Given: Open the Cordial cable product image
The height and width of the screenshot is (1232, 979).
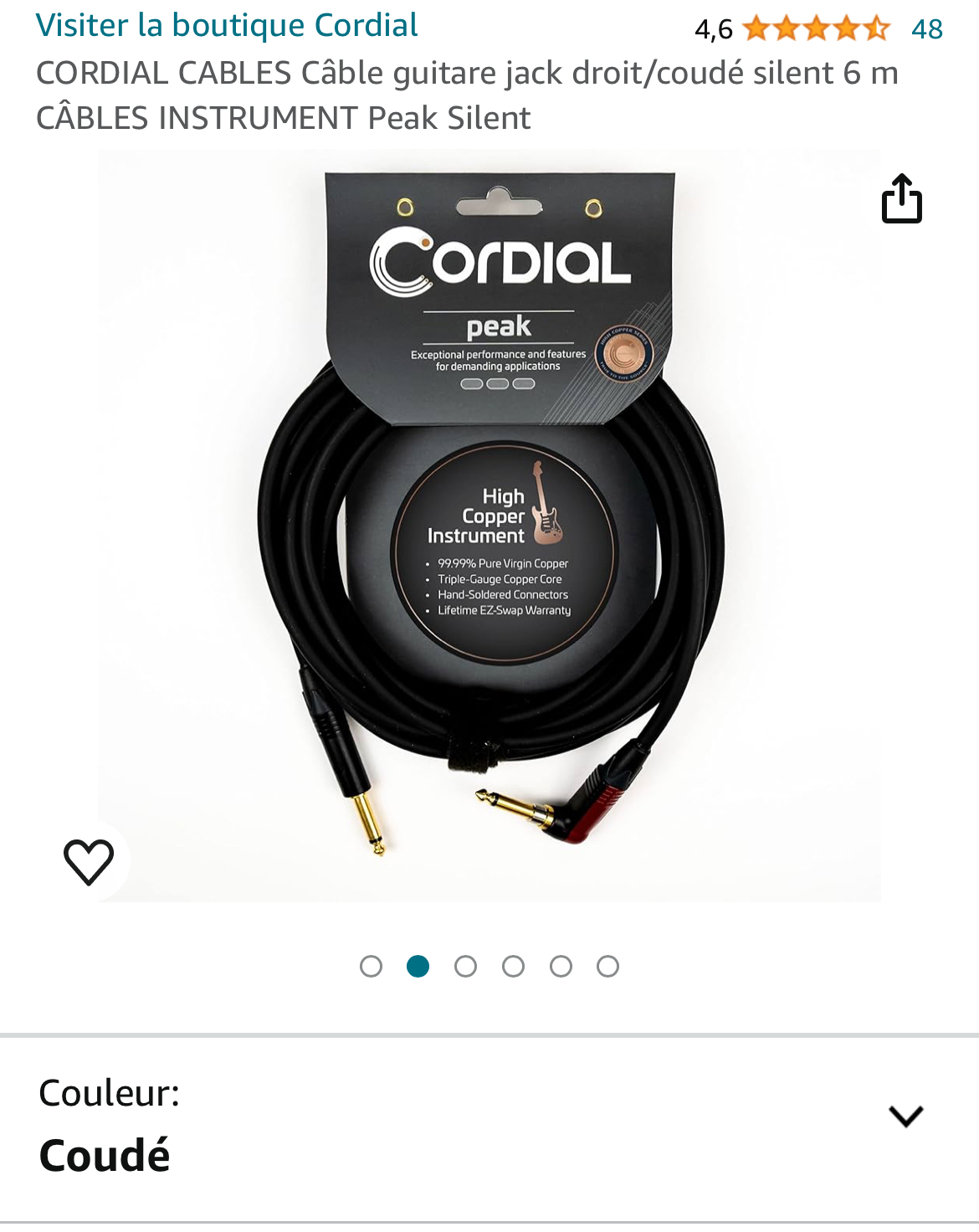Looking at the screenshot, I should (x=489, y=526).
